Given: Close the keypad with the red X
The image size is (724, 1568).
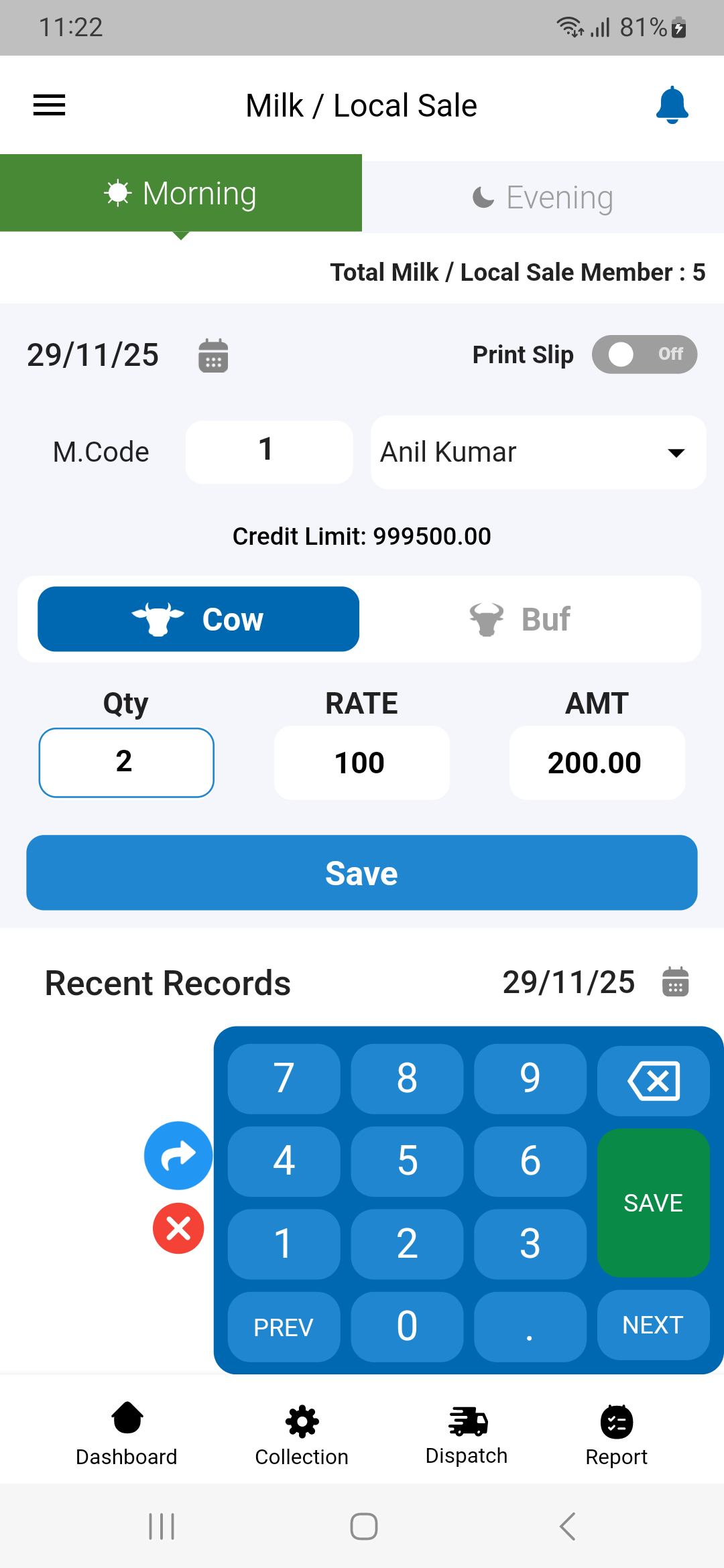Looking at the screenshot, I should coord(178,1228).
